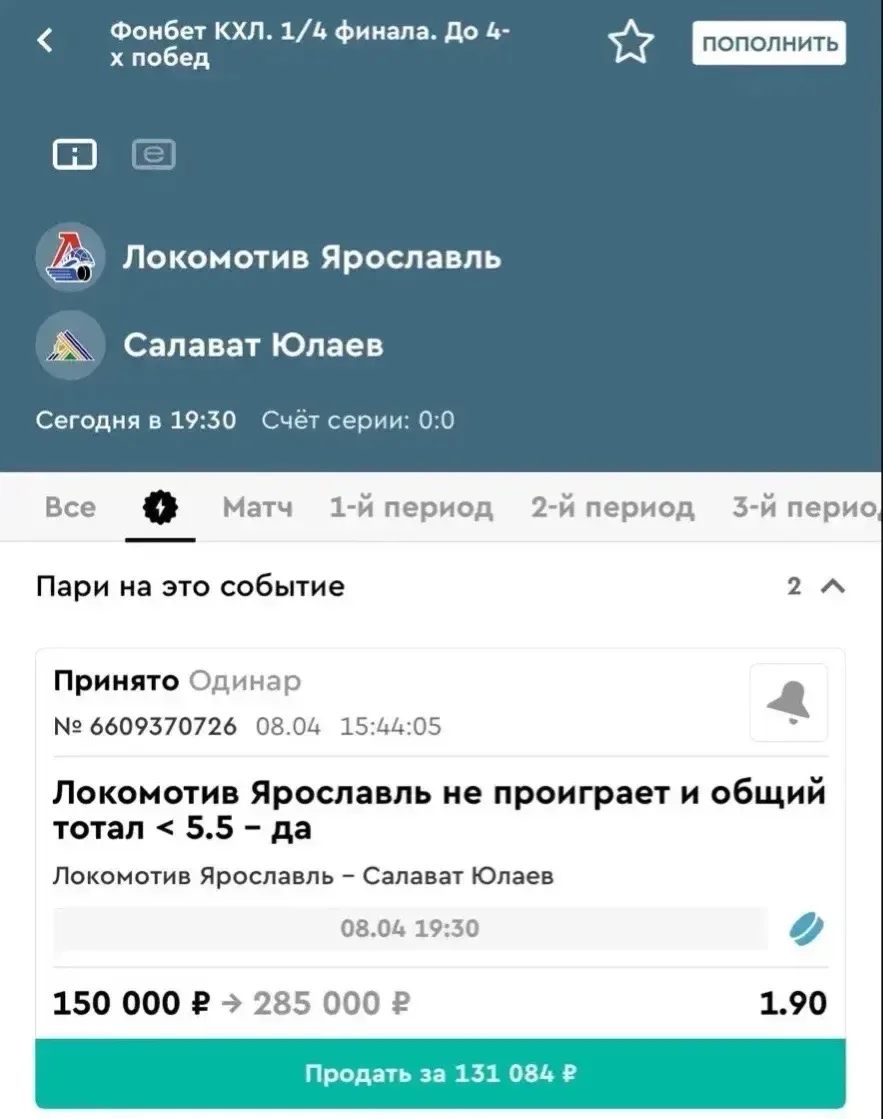The image size is (883, 1119).
Task: Collapse the Пари на это событие section
Action: point(831,586)
